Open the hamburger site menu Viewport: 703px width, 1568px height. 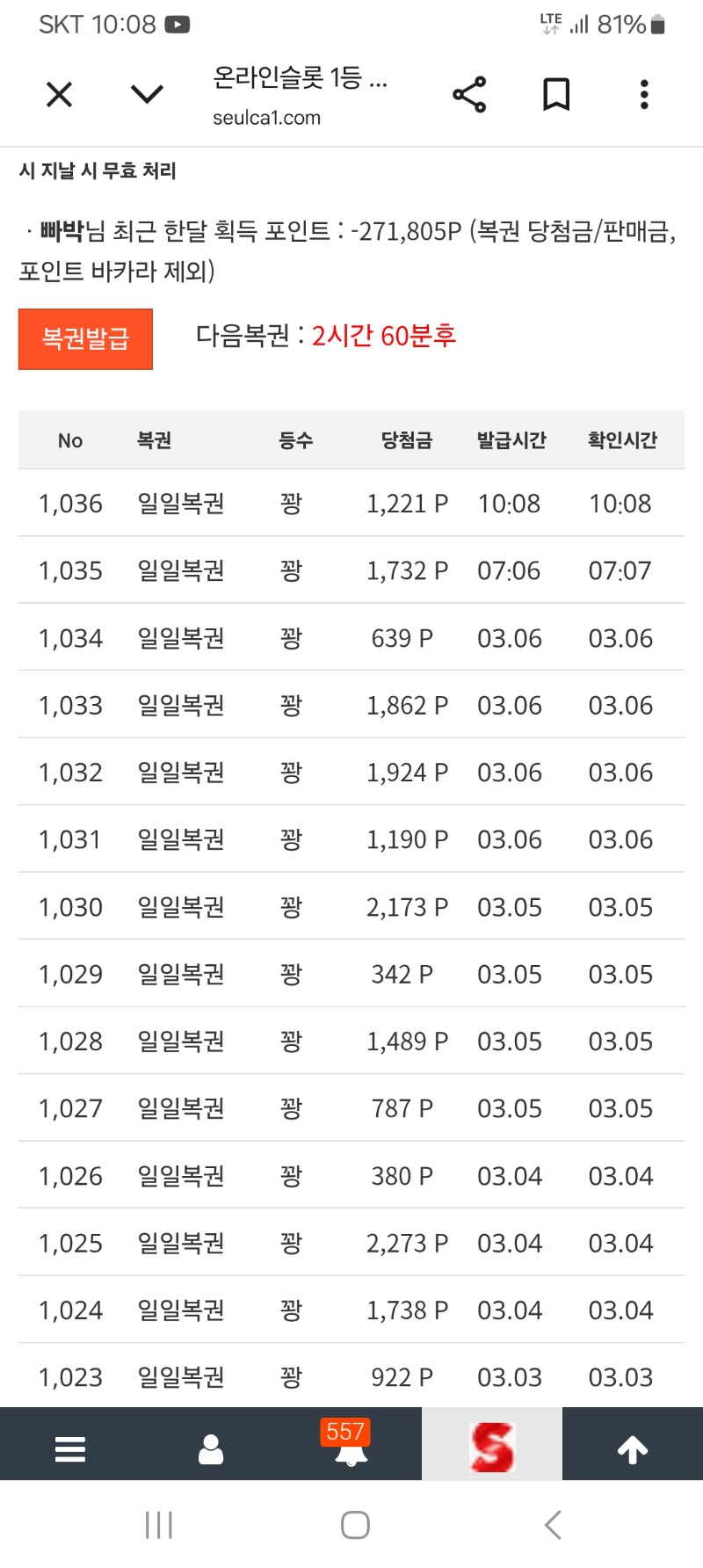[x=70, y=1448]
